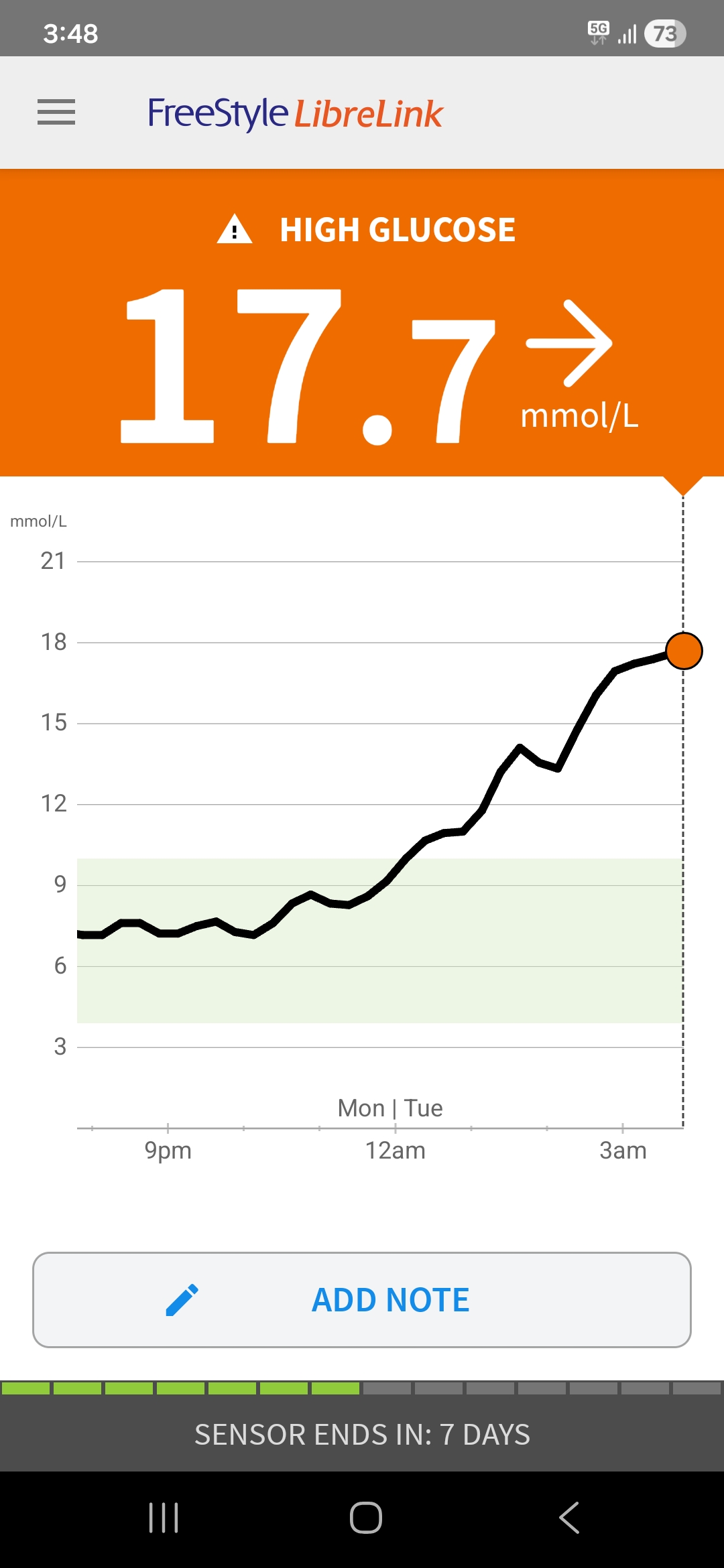Go to the home screen

[x=365, y=1518]
